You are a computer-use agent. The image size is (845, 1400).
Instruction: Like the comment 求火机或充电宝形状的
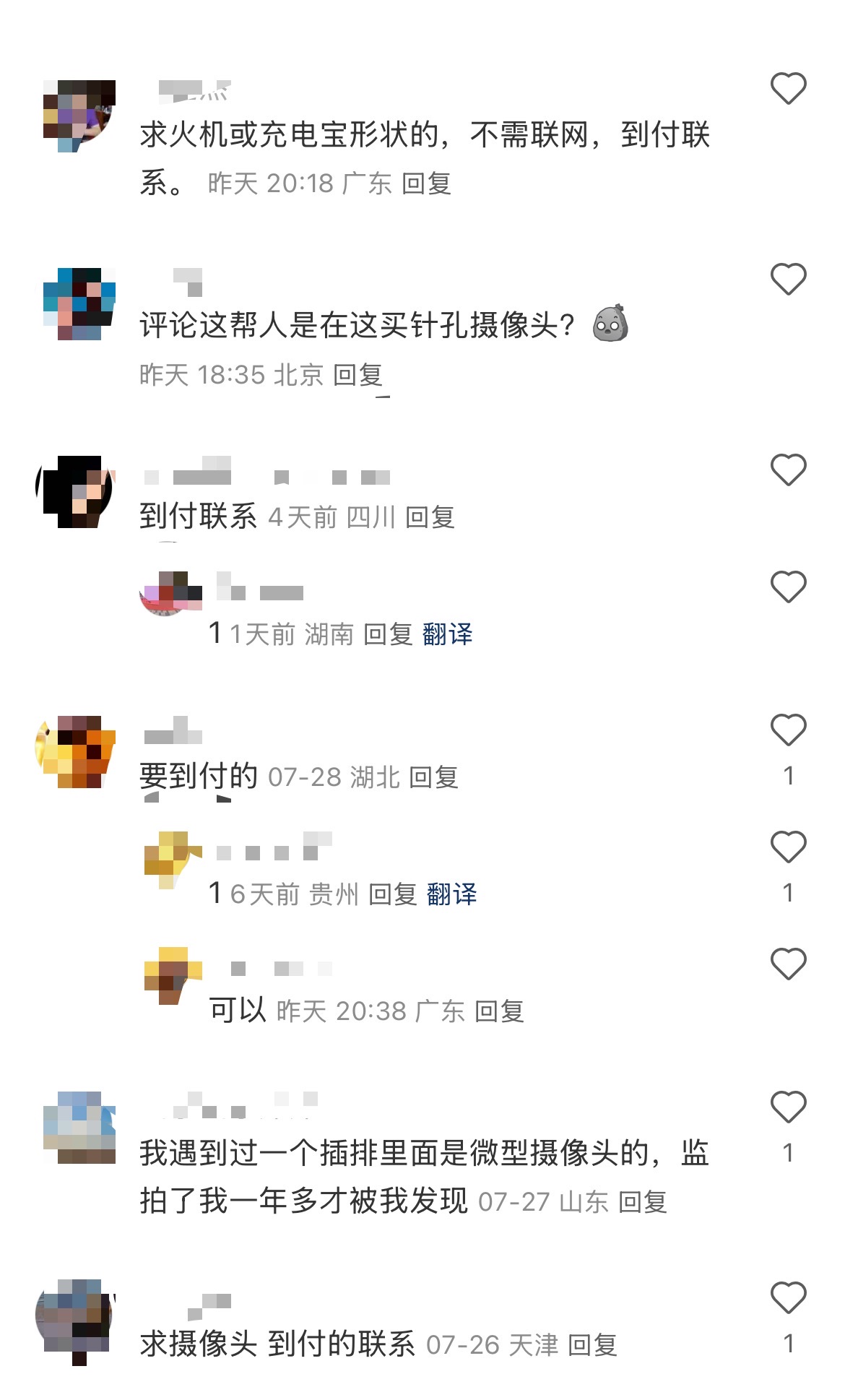pos(788,89)
